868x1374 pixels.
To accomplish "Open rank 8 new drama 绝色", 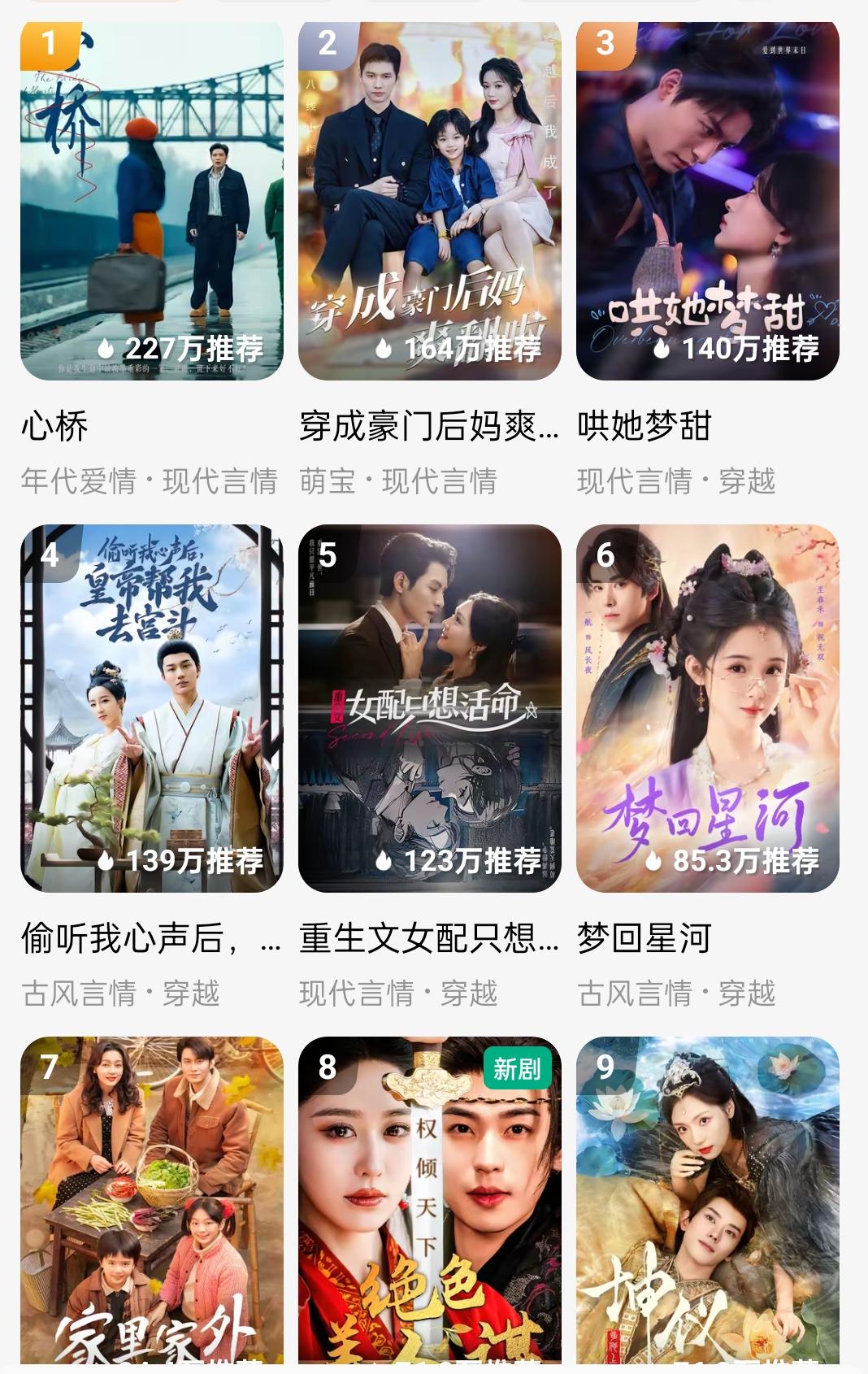I will tap(429, 1203).
